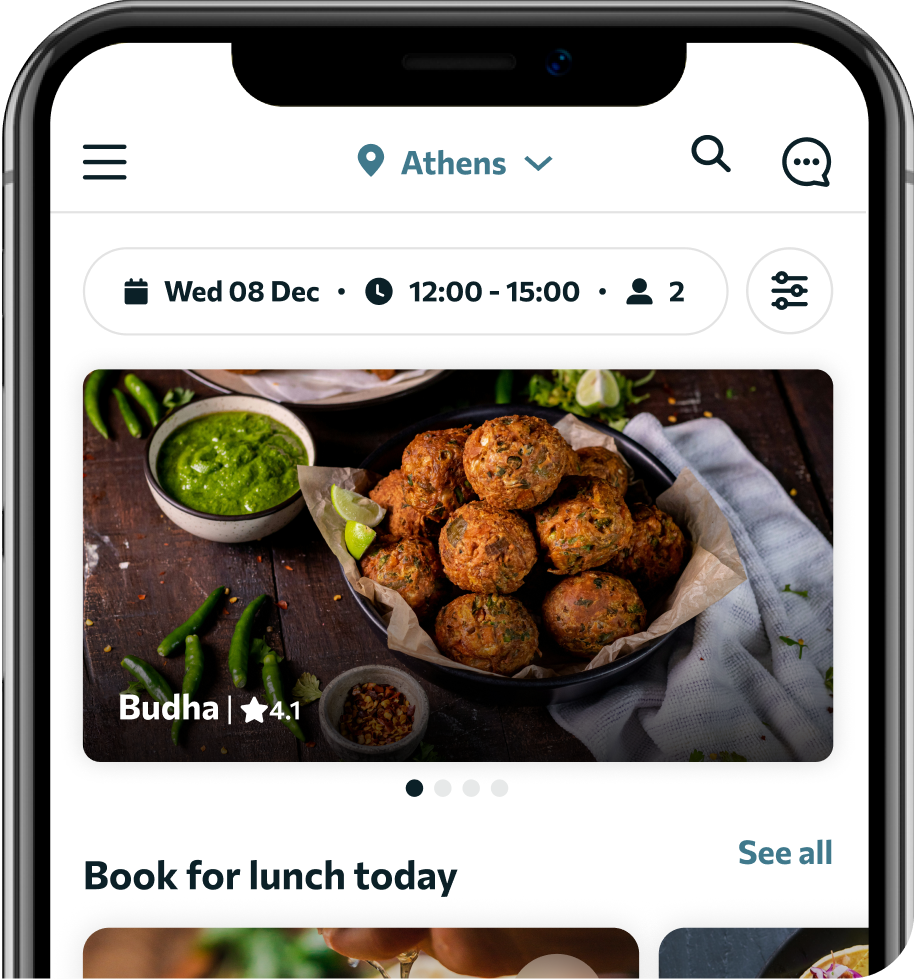Viewport: 914px width, 979px height.
Task: Change the Athens location dropdown
Action: (455, 162)
